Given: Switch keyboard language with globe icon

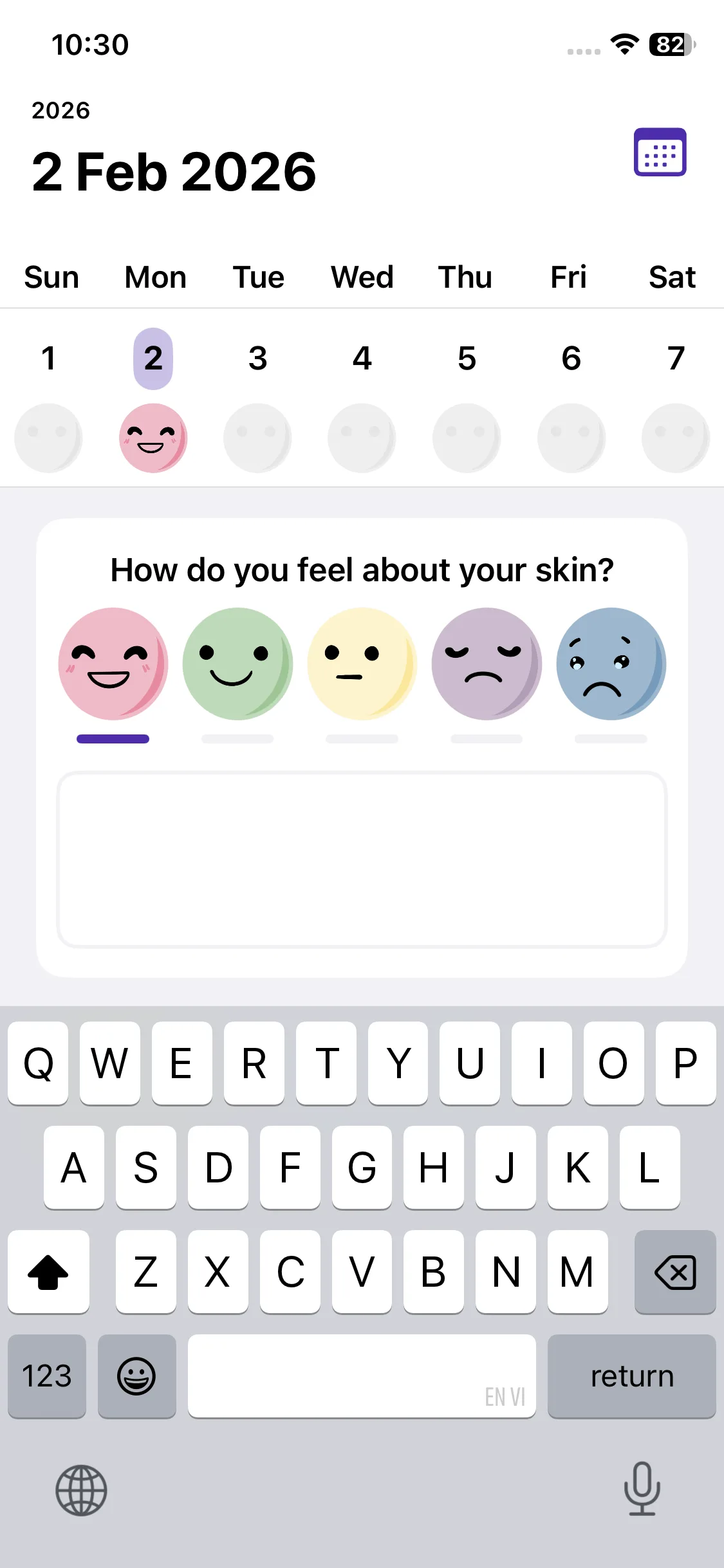Looking at the screenshot, I should 81,1490.
